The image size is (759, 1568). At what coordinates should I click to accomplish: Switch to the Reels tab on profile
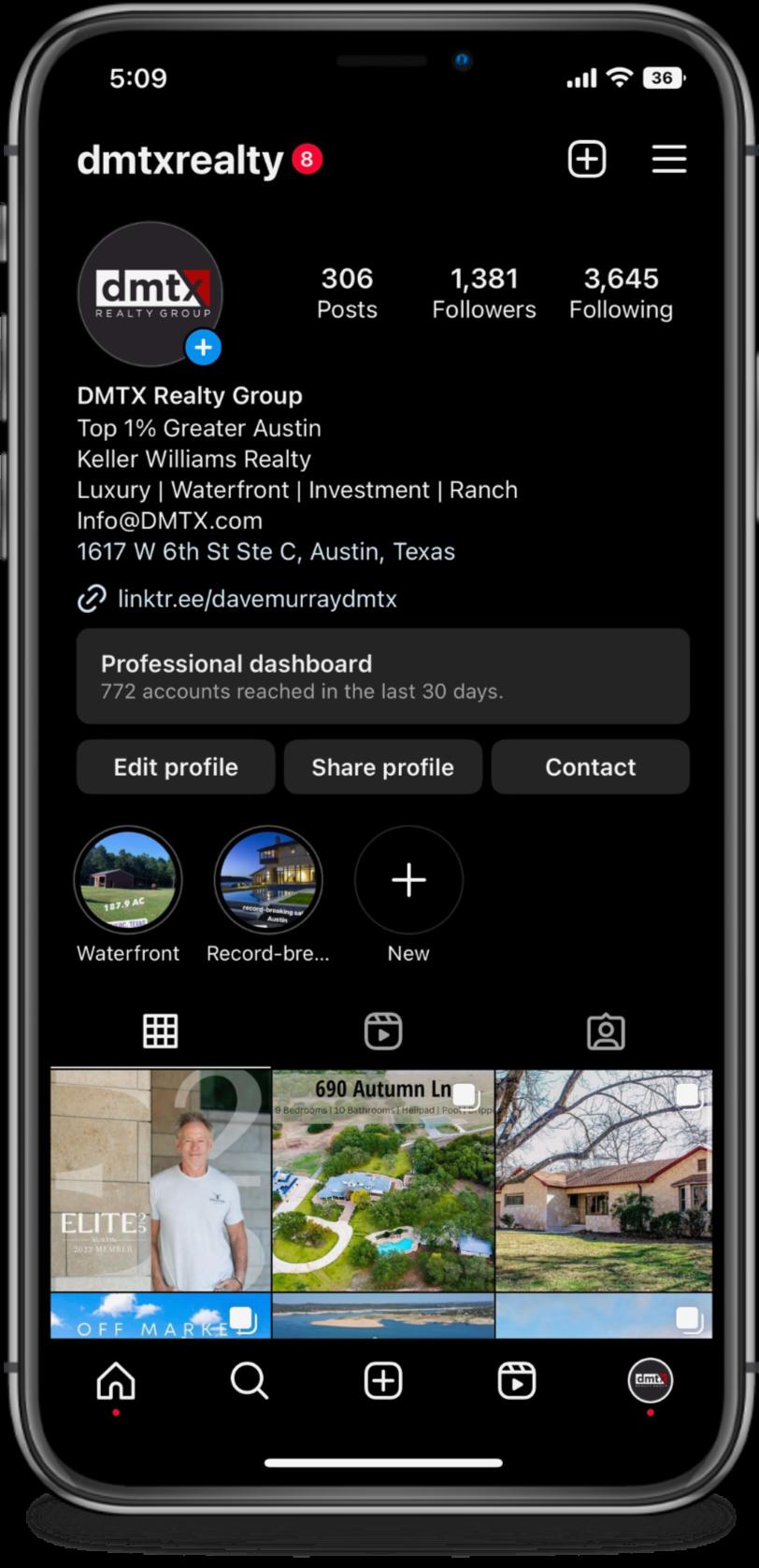[x=383, y=1032]
